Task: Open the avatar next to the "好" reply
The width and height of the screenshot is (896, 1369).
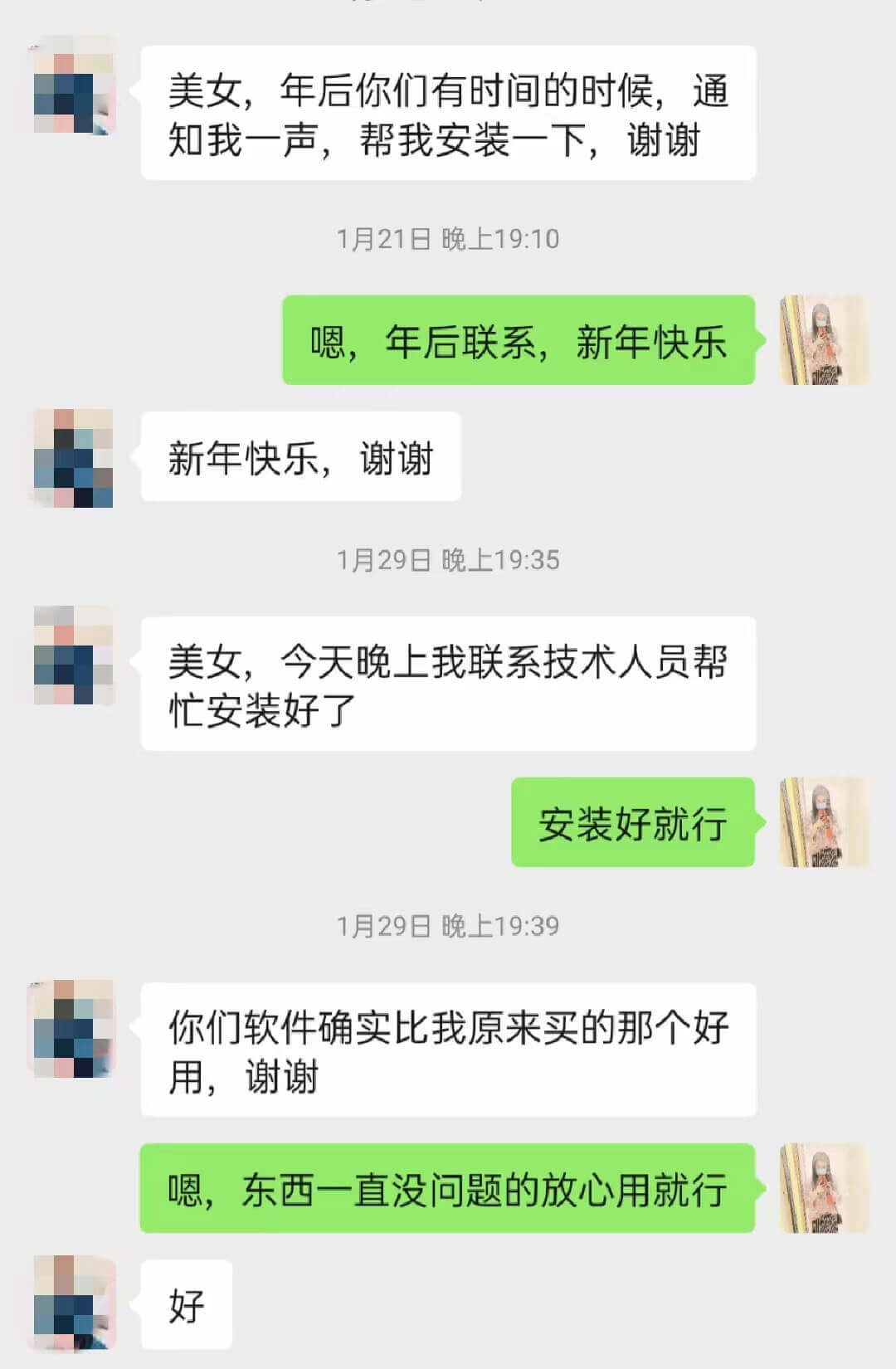Action: point(73,1303)
